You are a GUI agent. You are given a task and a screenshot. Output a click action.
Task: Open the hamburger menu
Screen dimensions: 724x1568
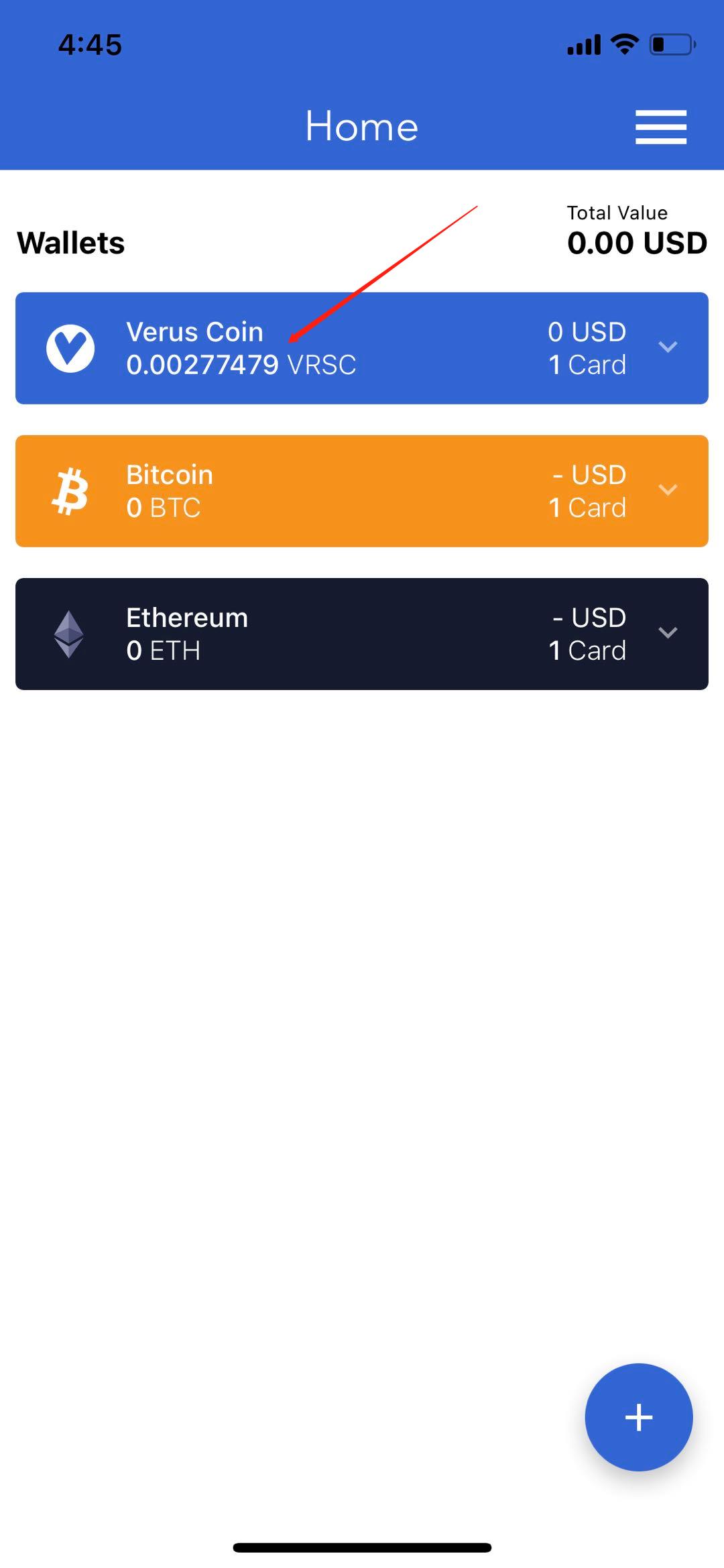(660, 127)
